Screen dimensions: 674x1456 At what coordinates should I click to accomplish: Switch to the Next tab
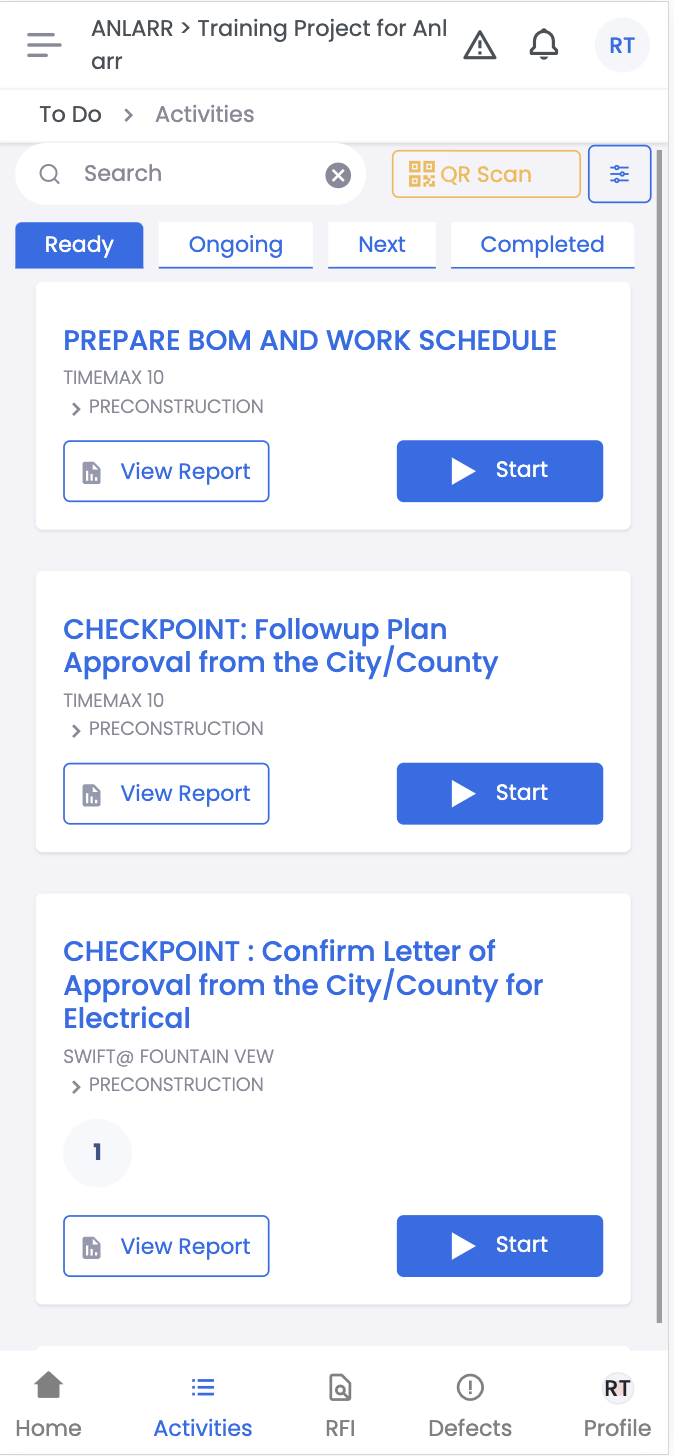pos(382,245)
